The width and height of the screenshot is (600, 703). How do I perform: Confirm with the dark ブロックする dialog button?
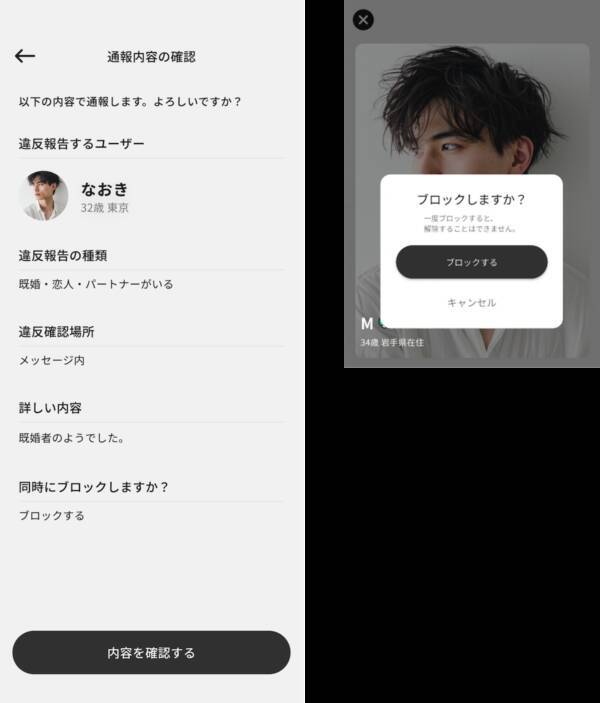click(471, 262)
